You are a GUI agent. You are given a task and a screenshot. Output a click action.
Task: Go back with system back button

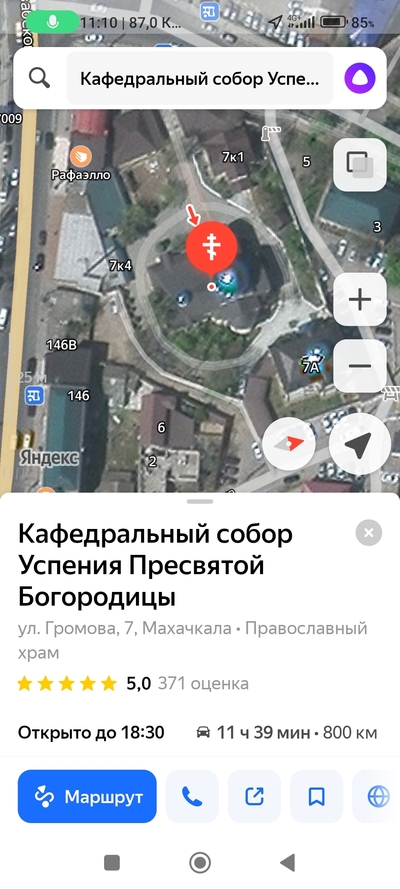click(287, 863)
